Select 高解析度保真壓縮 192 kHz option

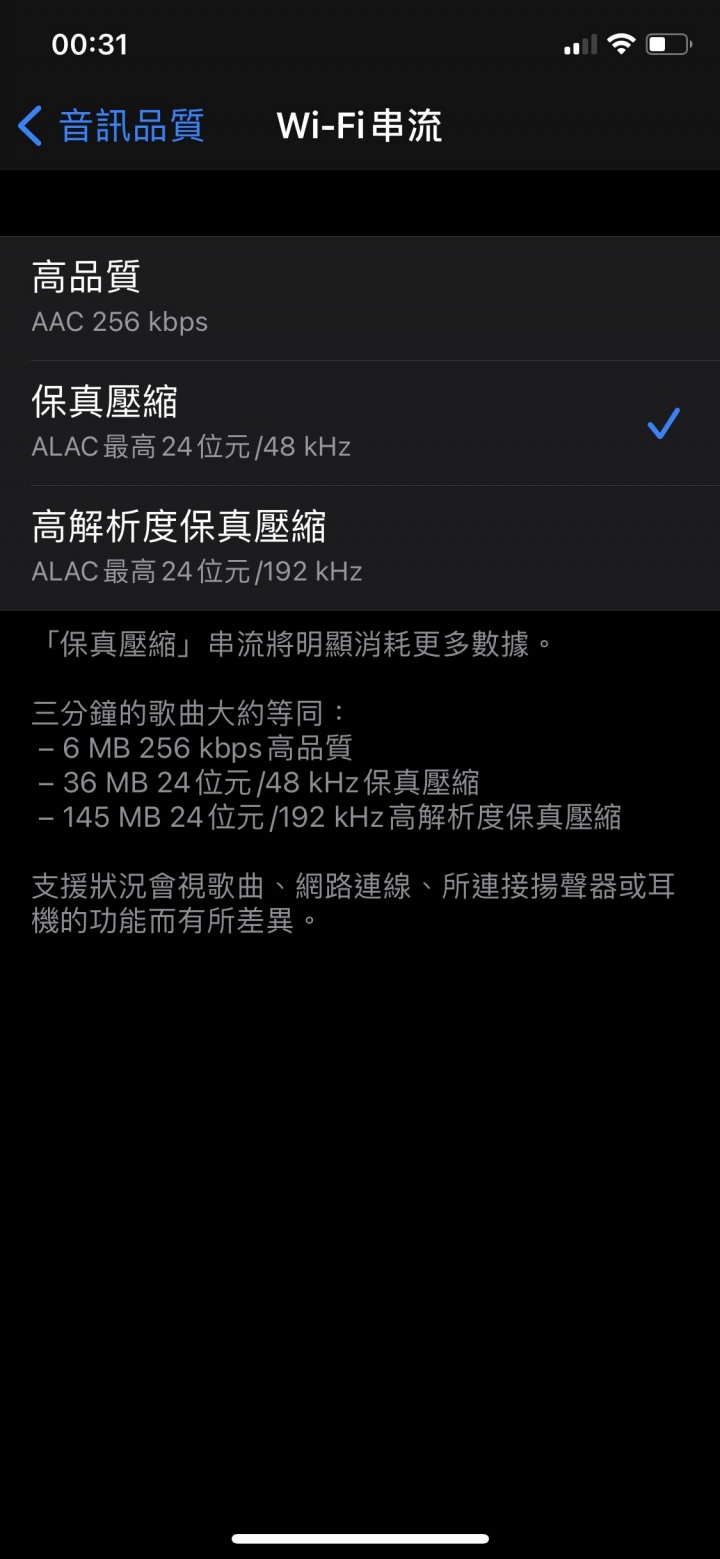359,548
